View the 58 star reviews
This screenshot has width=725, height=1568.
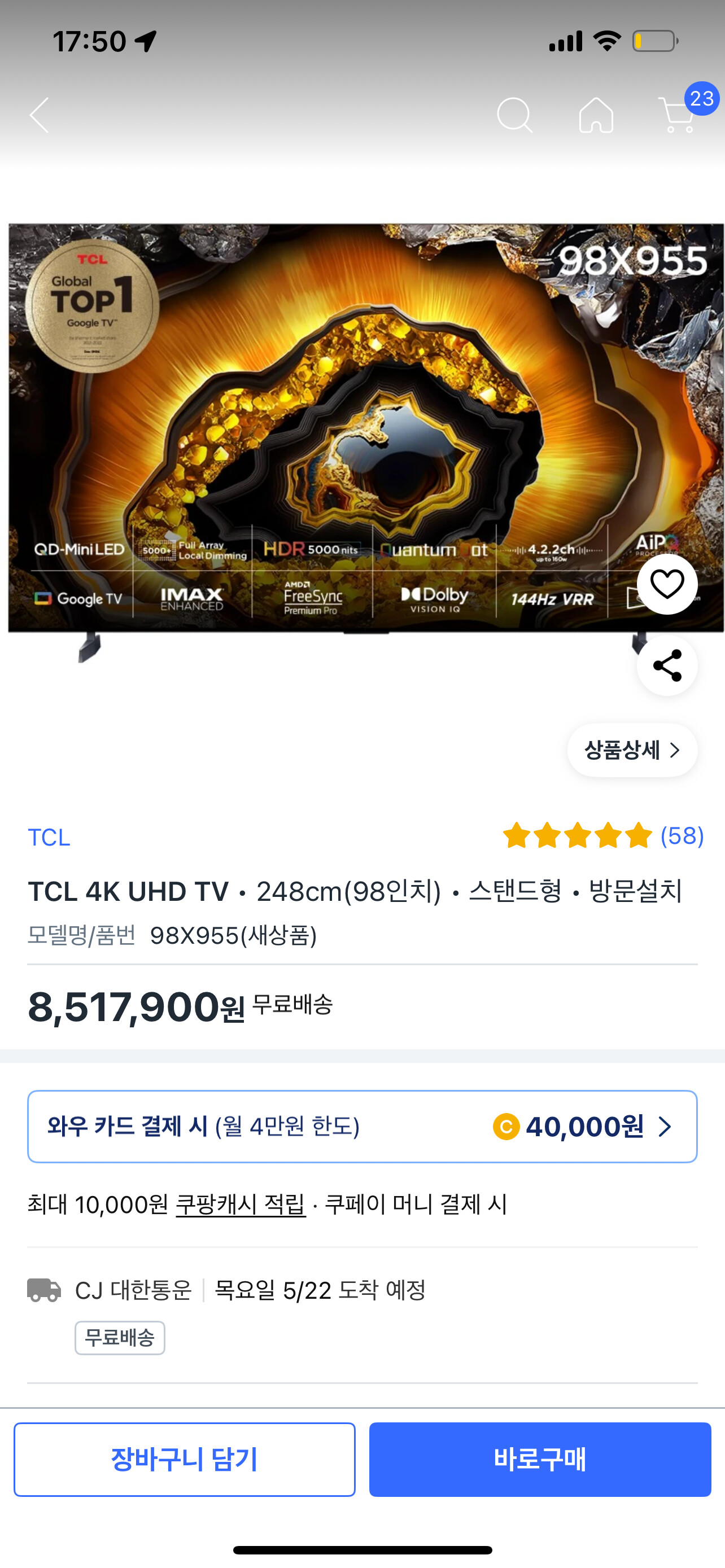tap(602, 836)
